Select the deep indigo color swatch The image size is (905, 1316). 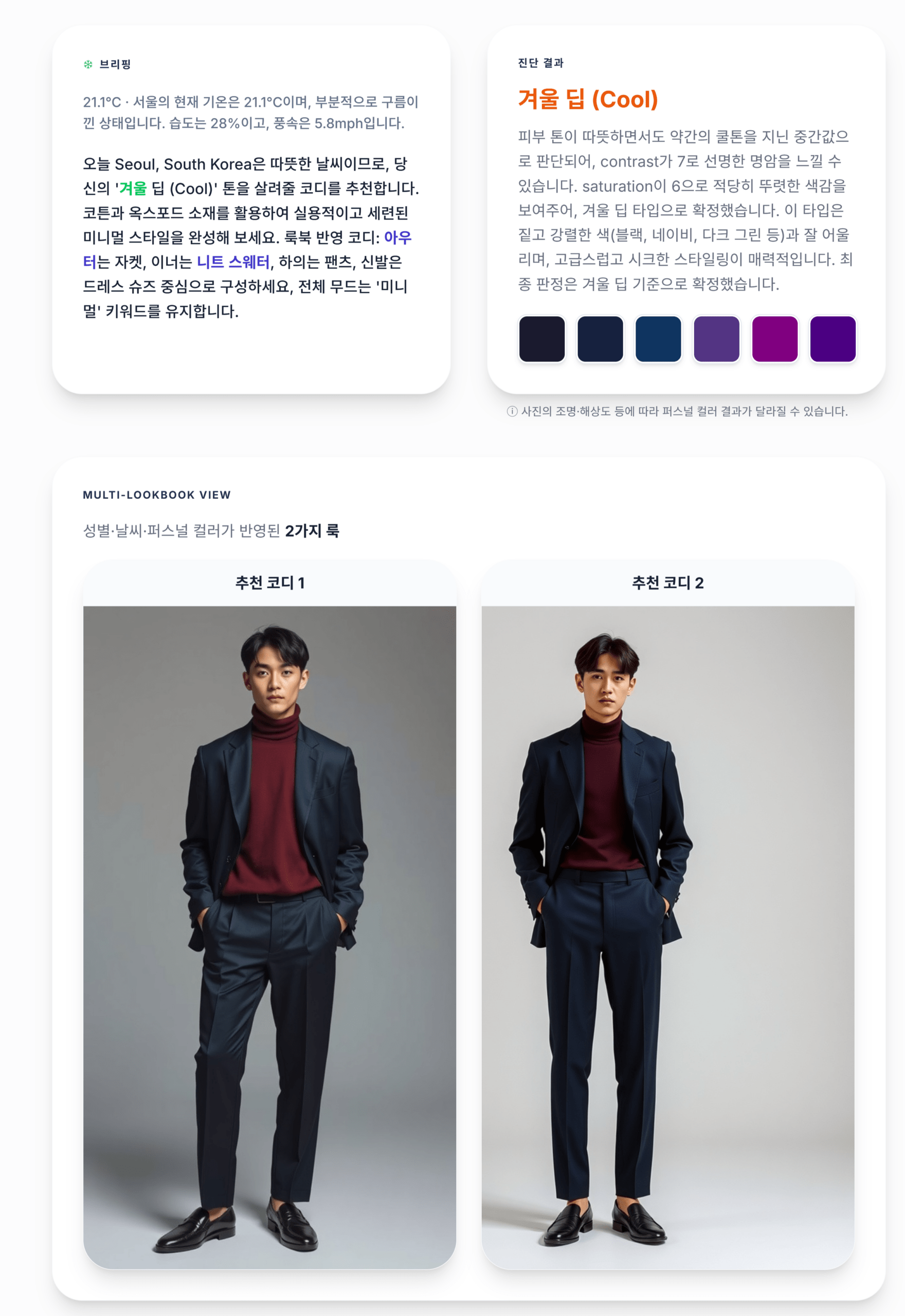click(x=832, y=339)
